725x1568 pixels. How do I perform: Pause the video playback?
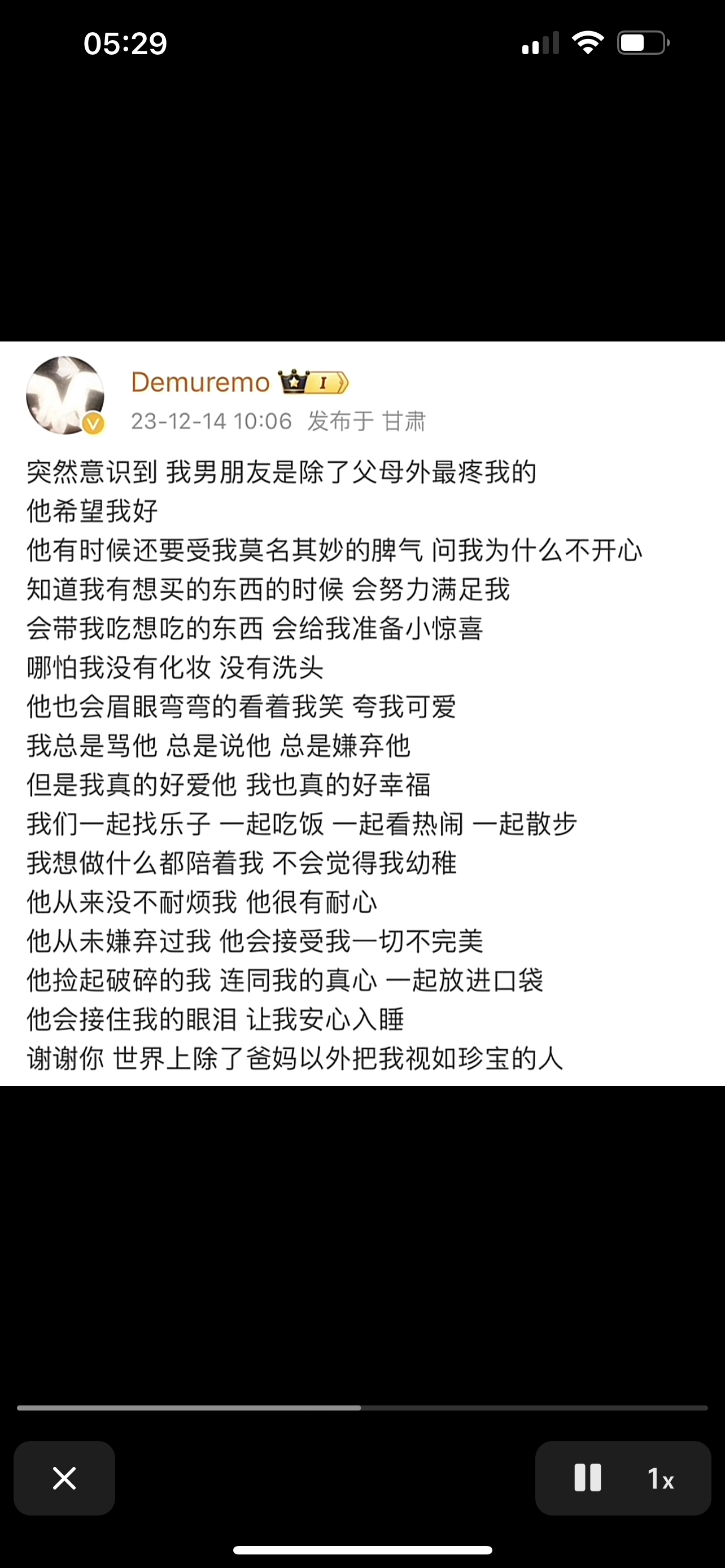[587, 1478]
